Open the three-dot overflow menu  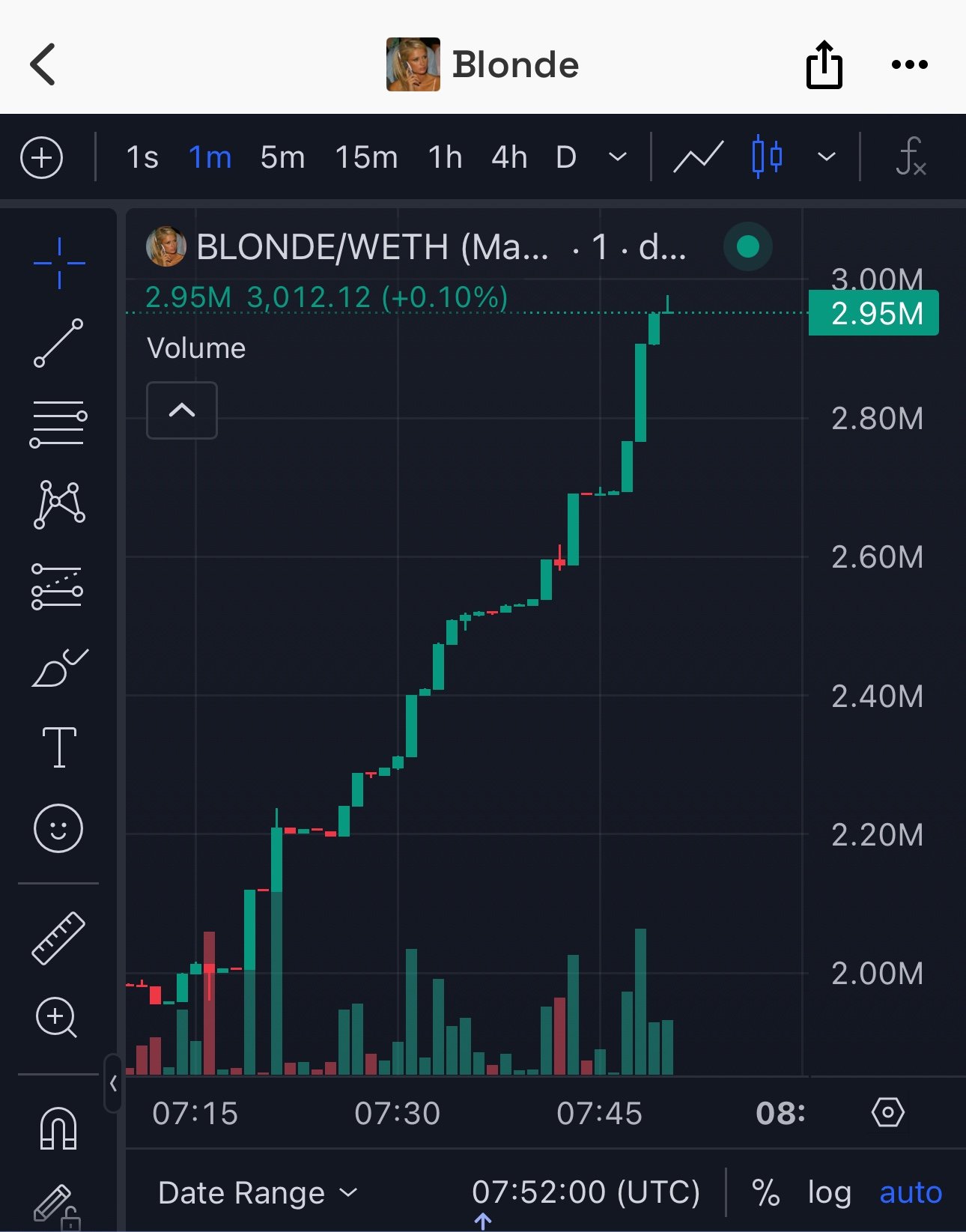(909, 64)
